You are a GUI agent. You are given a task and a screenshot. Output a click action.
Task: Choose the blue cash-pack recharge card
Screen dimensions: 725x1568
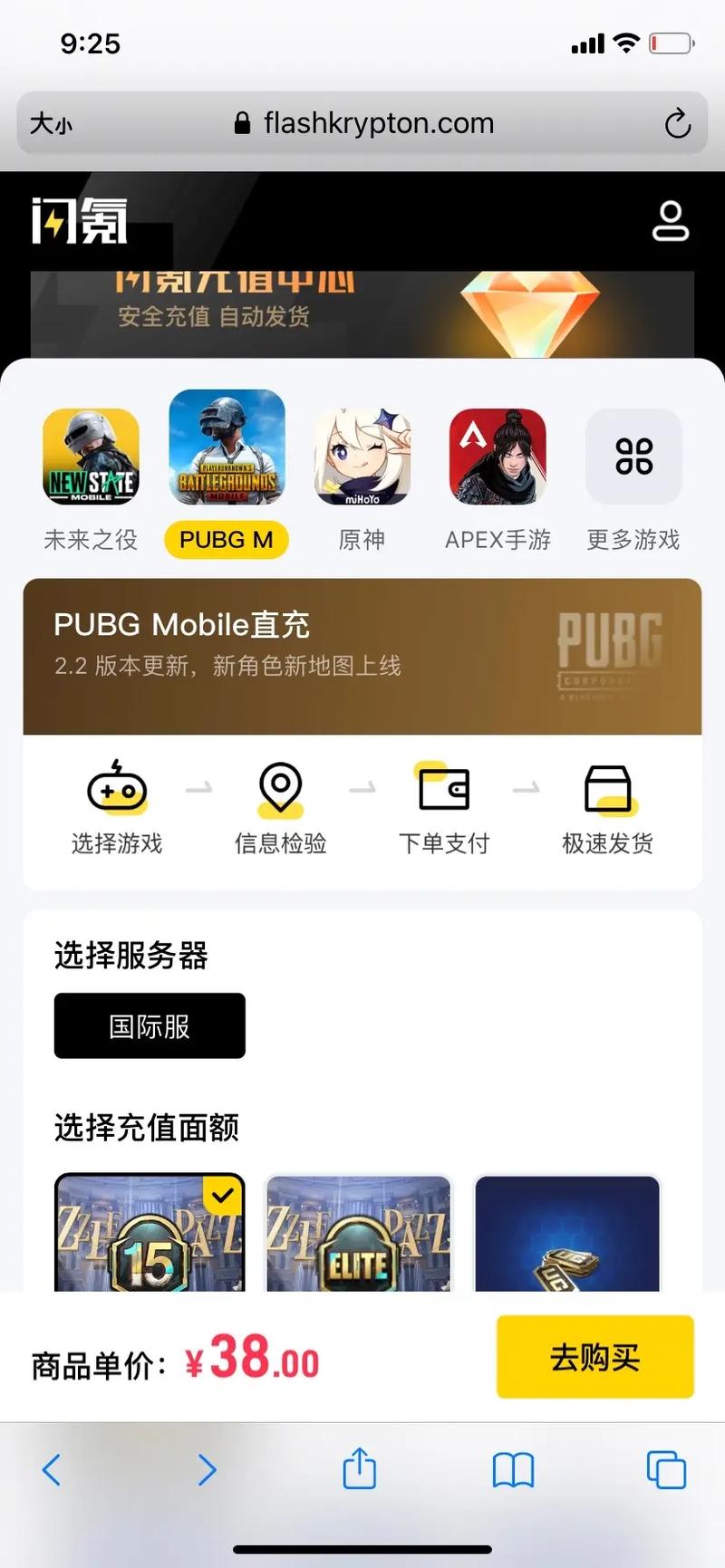[x=567, y=1234]
